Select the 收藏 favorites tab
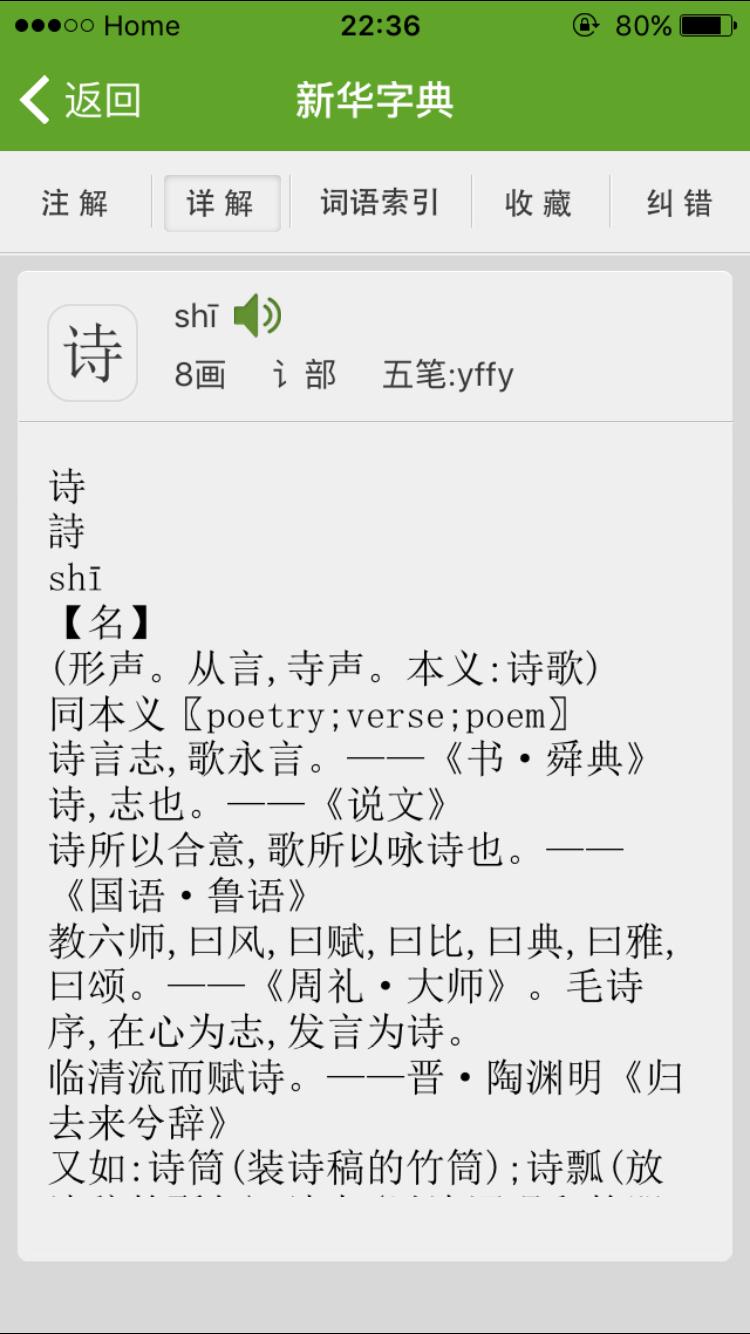 pos(537,201)
